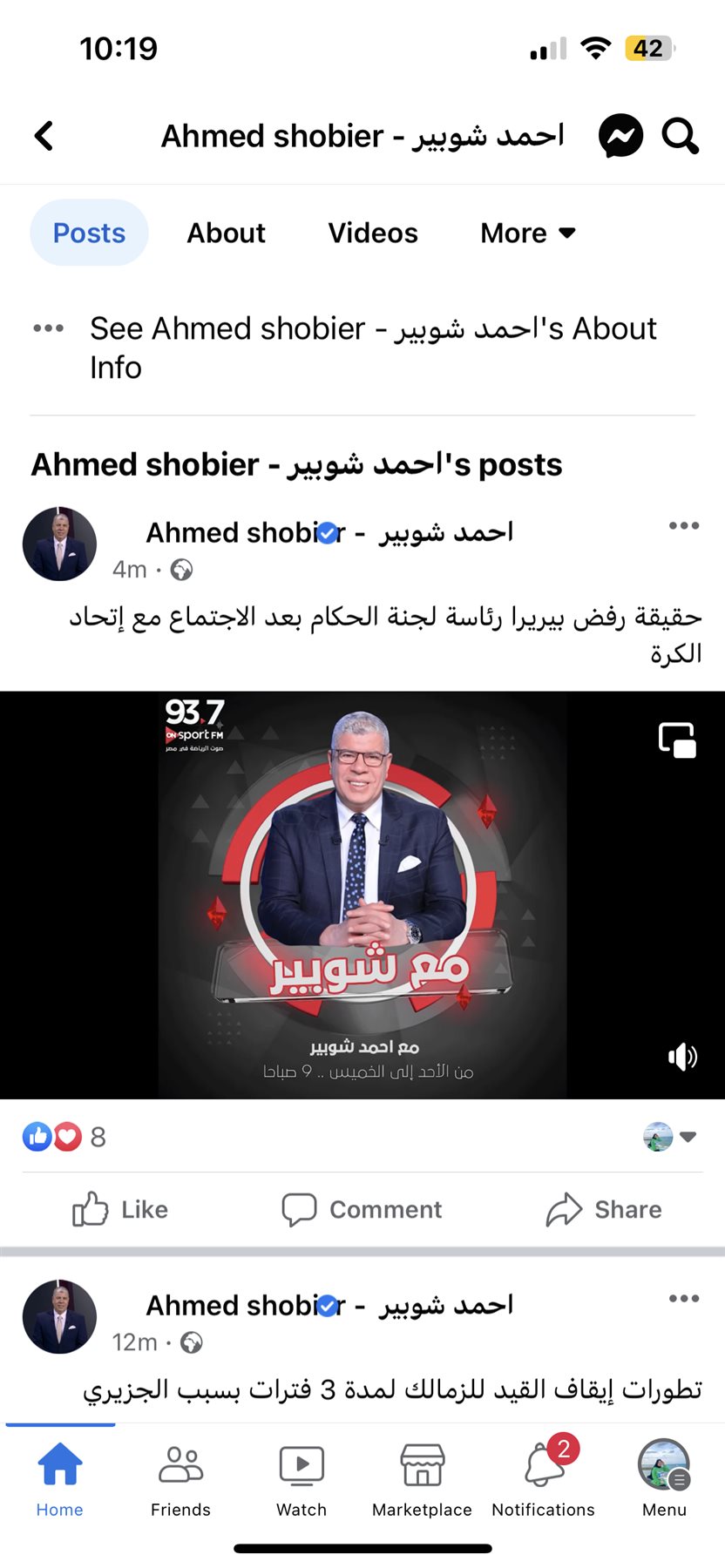Open Messenger for this page
This screenshot has height=1568, width=725.
620,136
